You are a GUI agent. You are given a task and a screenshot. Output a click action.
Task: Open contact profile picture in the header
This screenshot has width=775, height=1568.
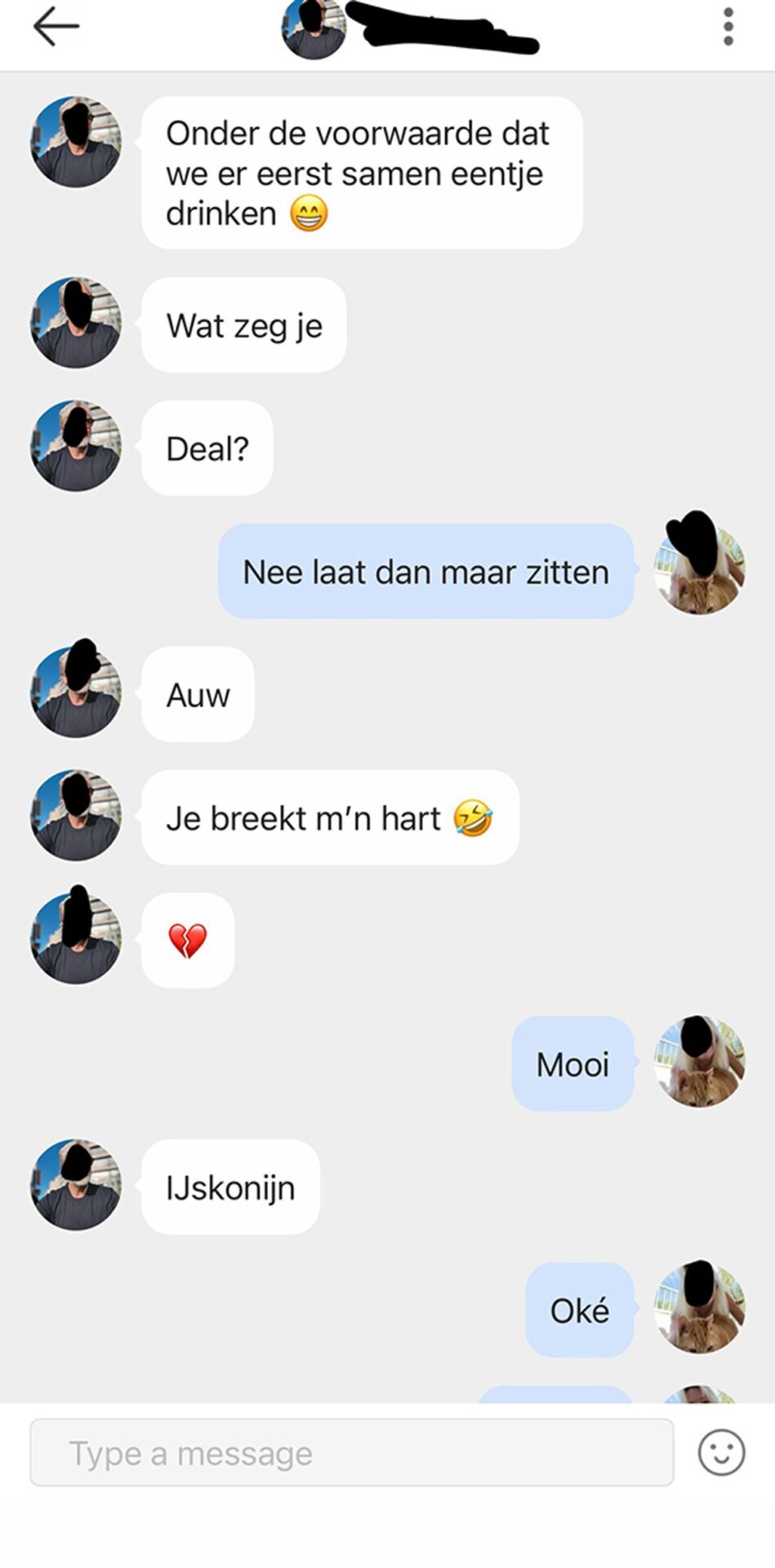coord(313,29)
